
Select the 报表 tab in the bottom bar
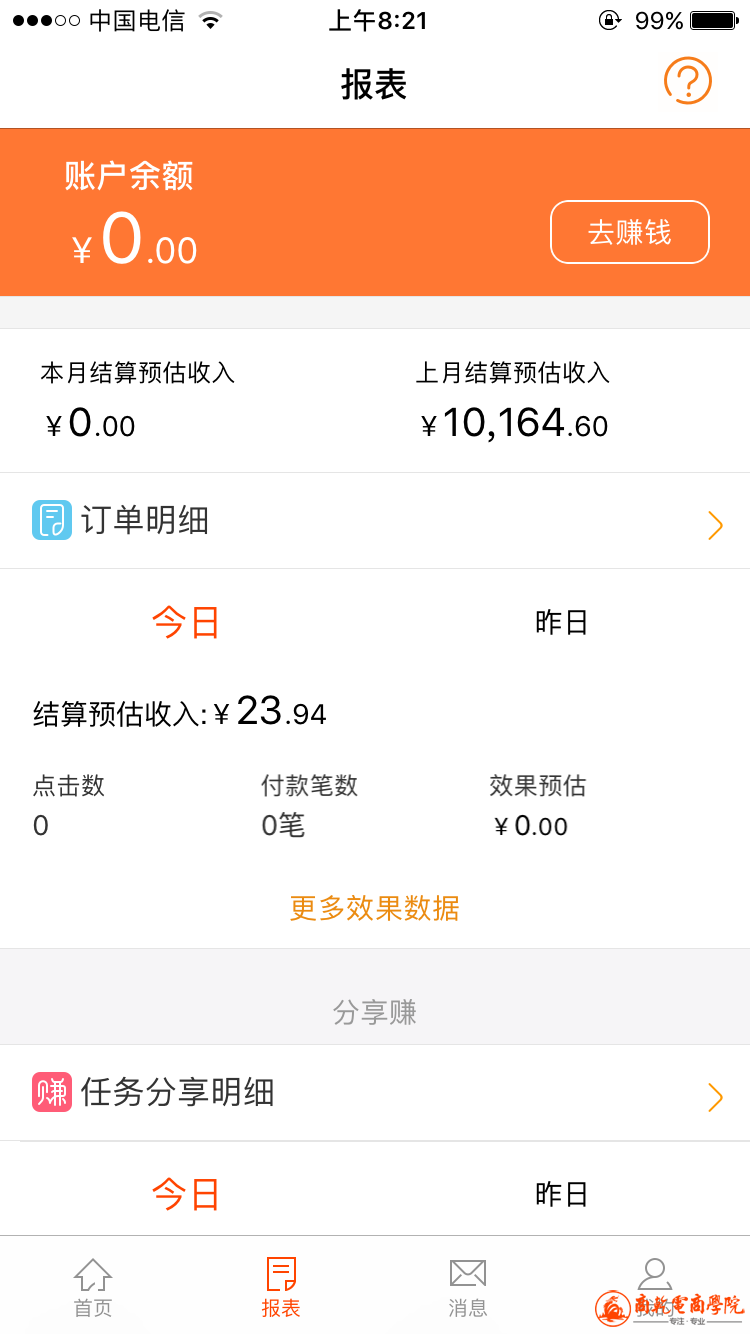coord(281,1287)
